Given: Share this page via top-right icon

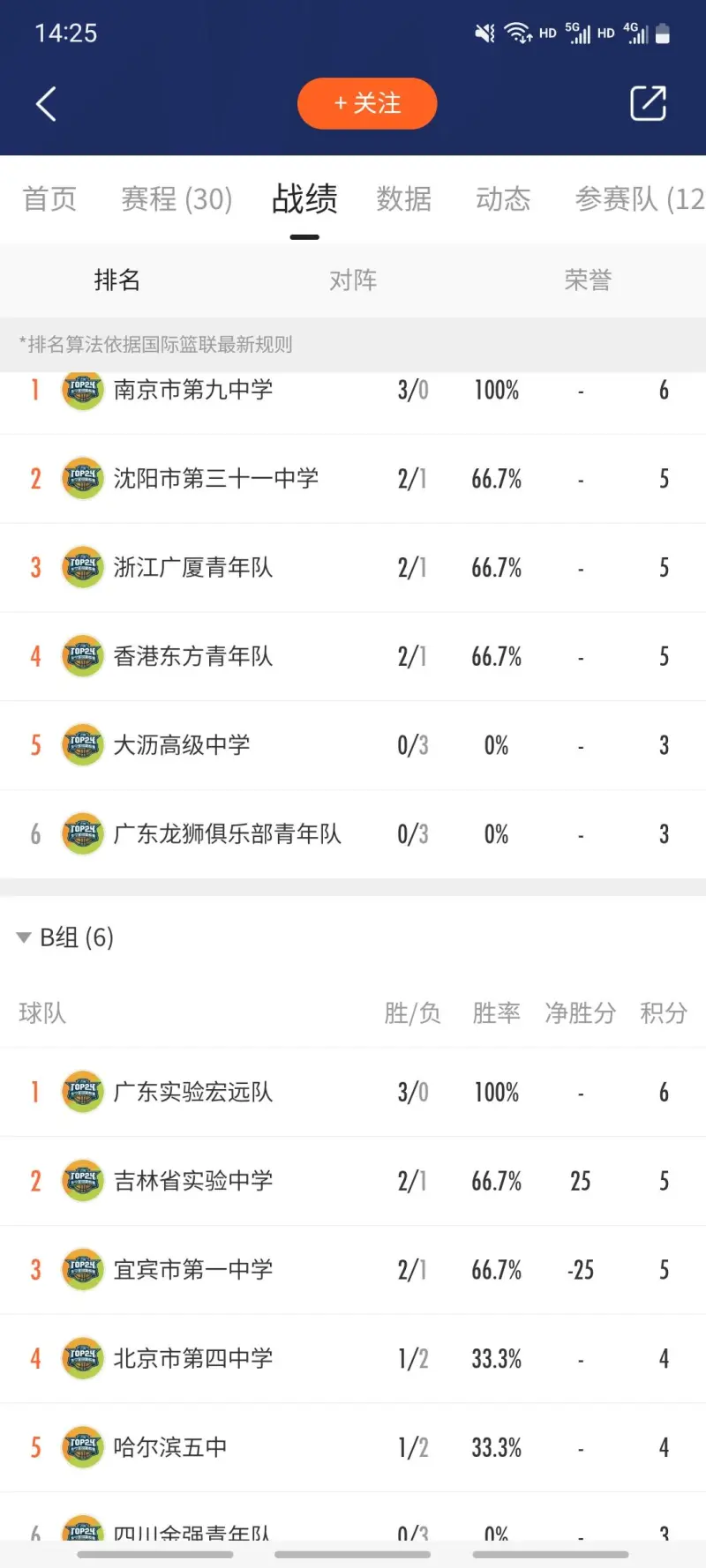Looking at the screenshot, I should click(648, 103).
